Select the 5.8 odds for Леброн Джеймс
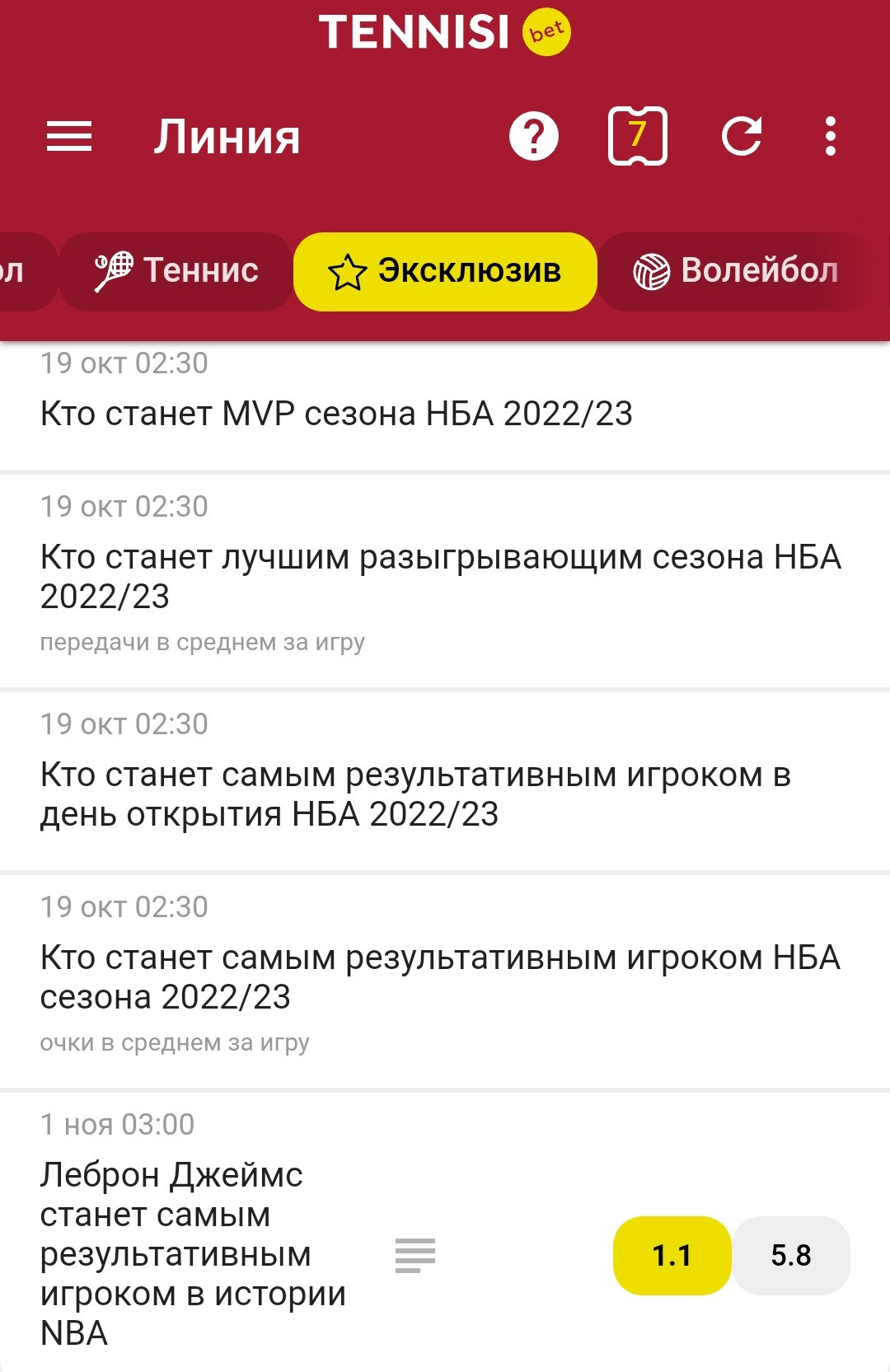890x1372 pixels. point(790,1255)
